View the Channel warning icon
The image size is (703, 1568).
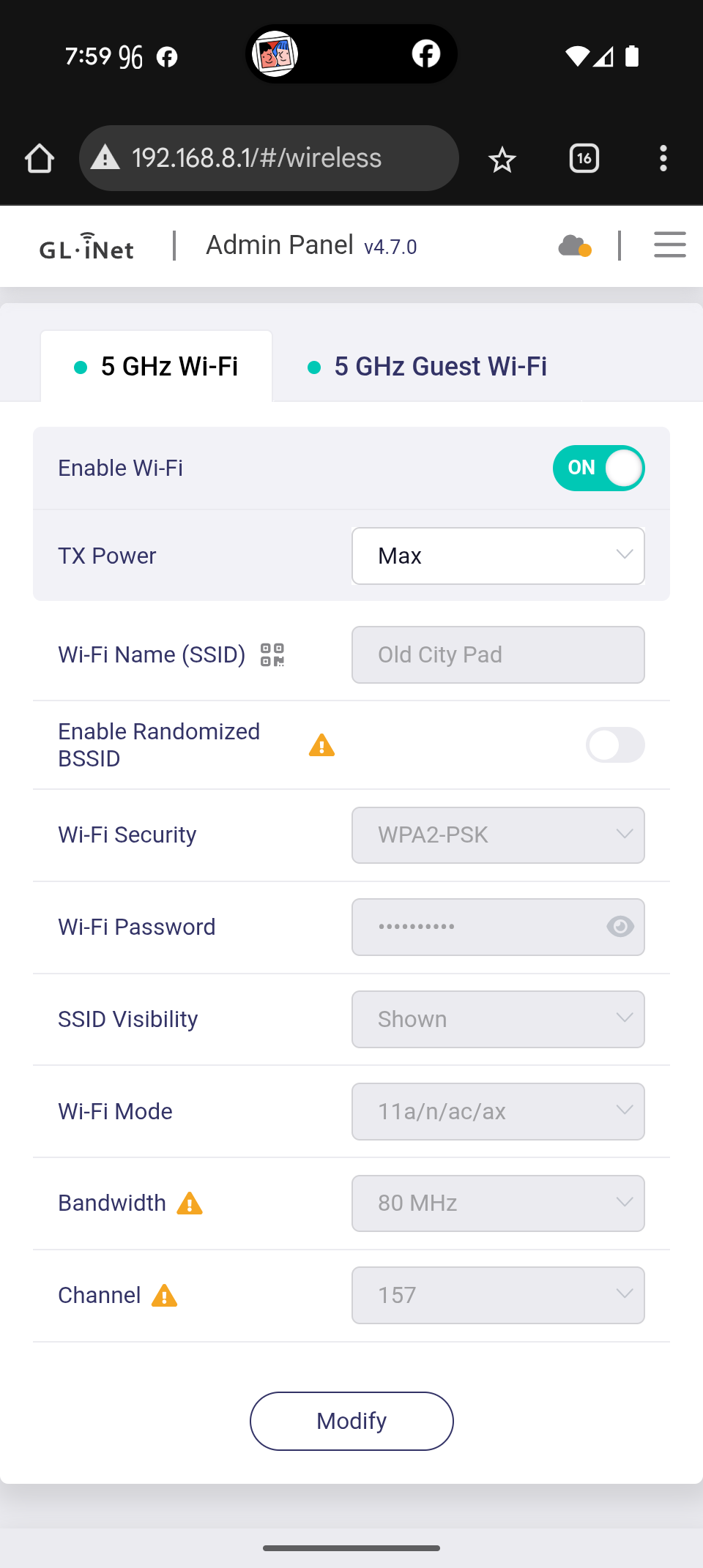click(x=164, y=1296)
